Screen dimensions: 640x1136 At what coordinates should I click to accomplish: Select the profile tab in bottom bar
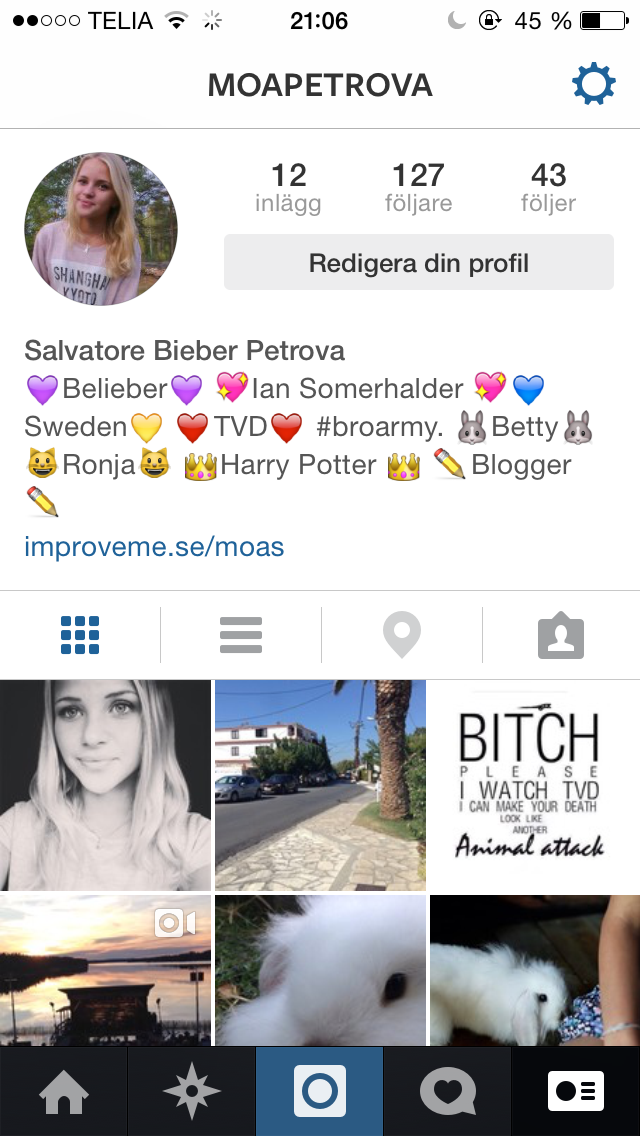[x=576, y=1091]
